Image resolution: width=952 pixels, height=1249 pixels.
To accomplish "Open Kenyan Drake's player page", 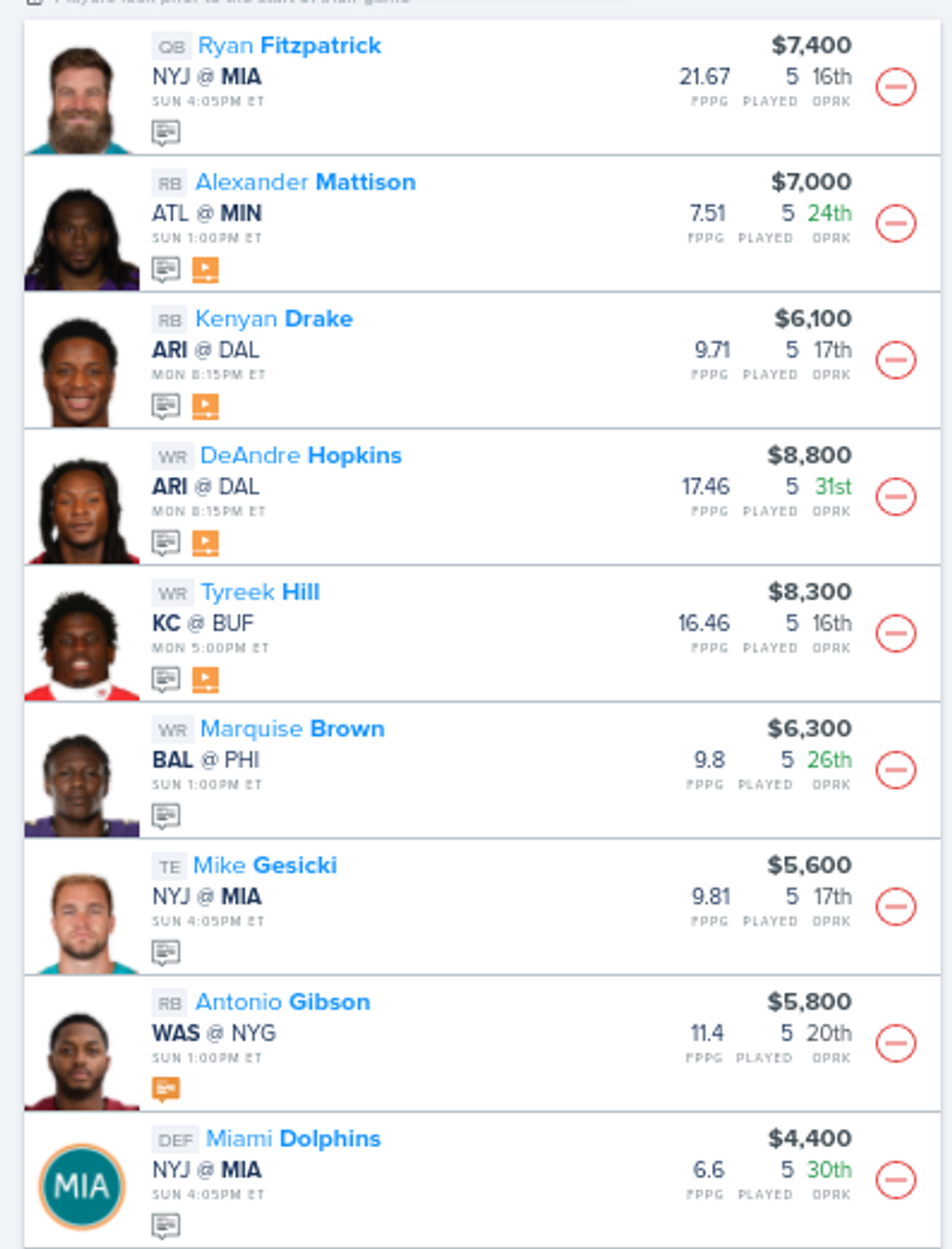I will (273, 320).
